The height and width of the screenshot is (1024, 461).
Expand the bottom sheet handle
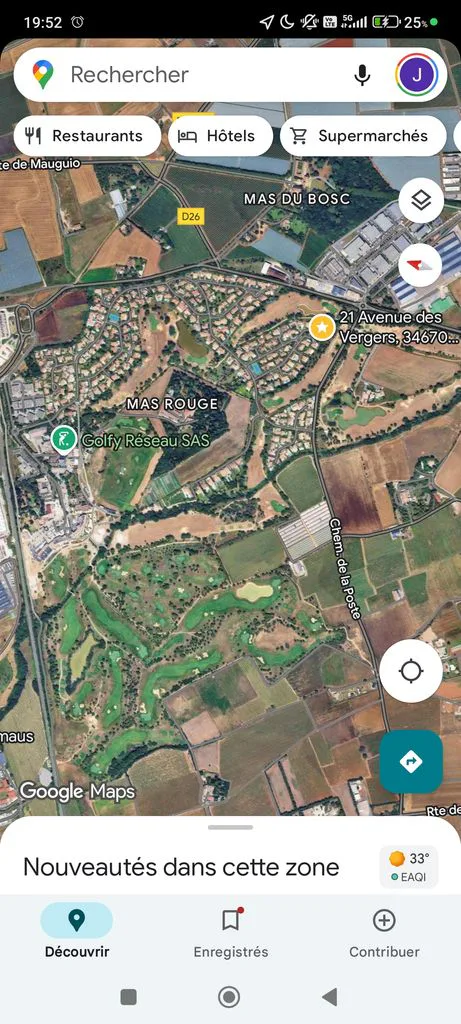coord(230,827)
